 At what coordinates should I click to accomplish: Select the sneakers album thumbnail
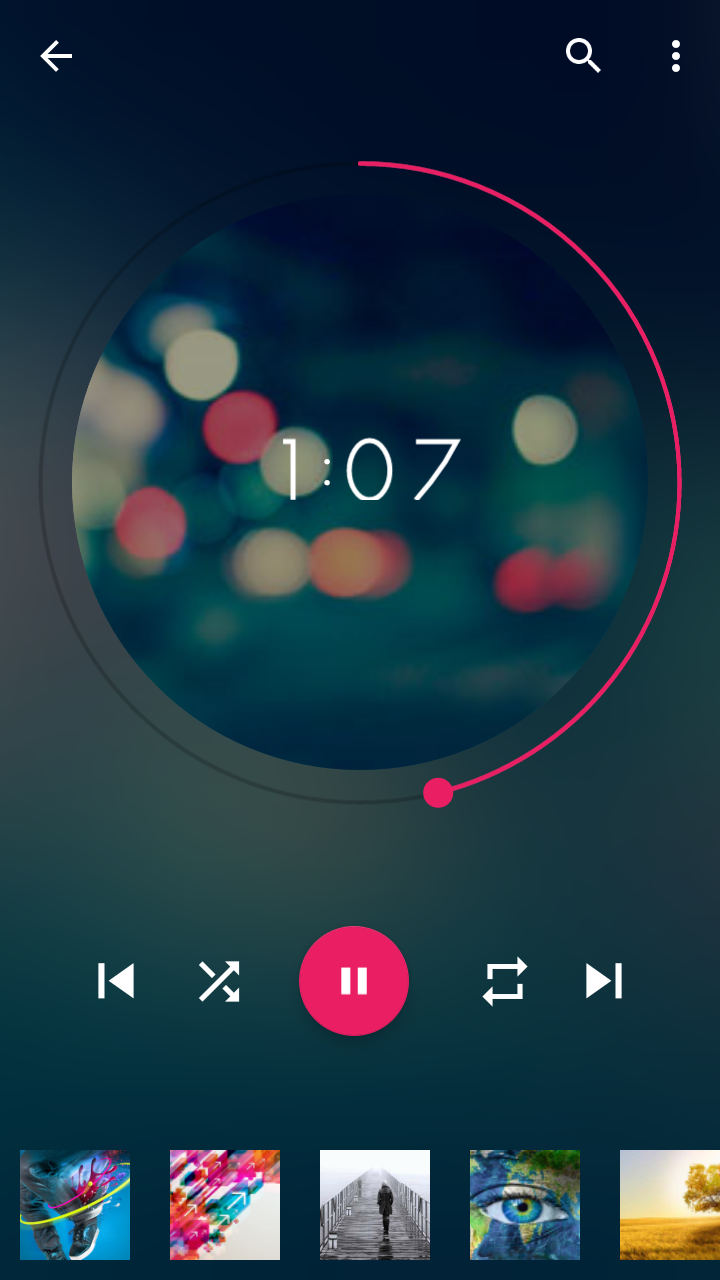[75, 1205]
